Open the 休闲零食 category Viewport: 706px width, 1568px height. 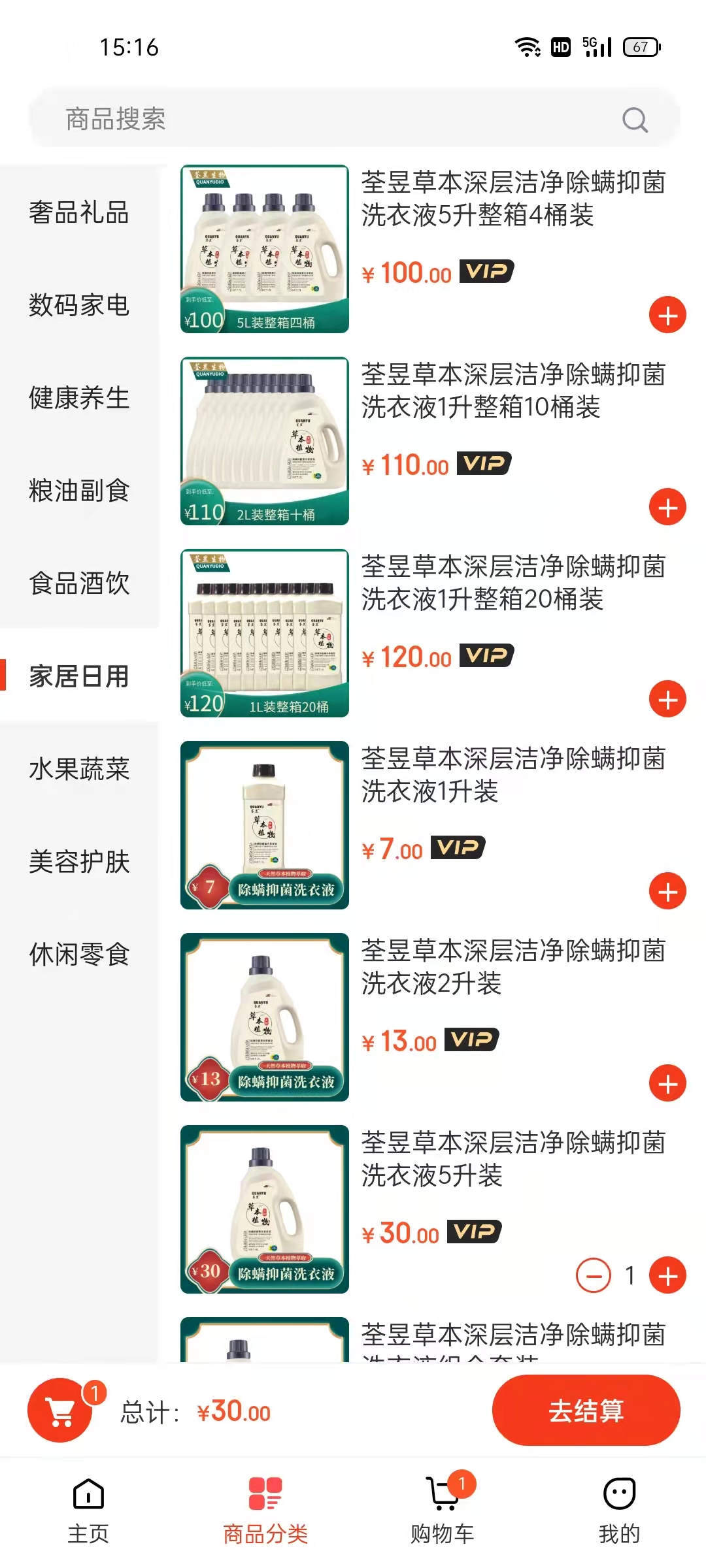pyautogui.click(x=78, y=955)
